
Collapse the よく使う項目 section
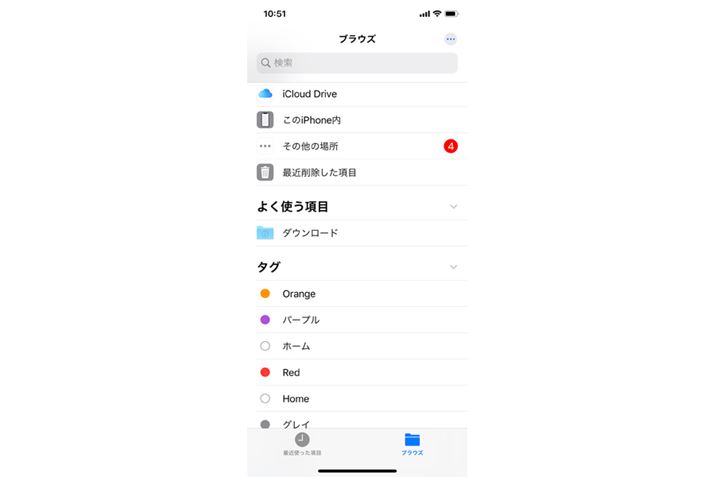(x=453, y=207)
